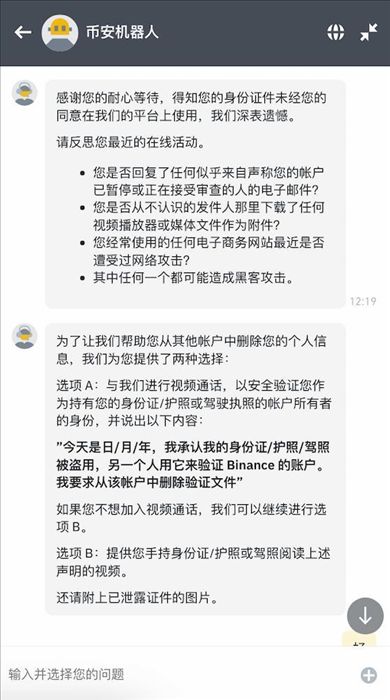This screenshot has height=700, width=390.
Task: Go back using the header arrow
Action: pos(22,32)
